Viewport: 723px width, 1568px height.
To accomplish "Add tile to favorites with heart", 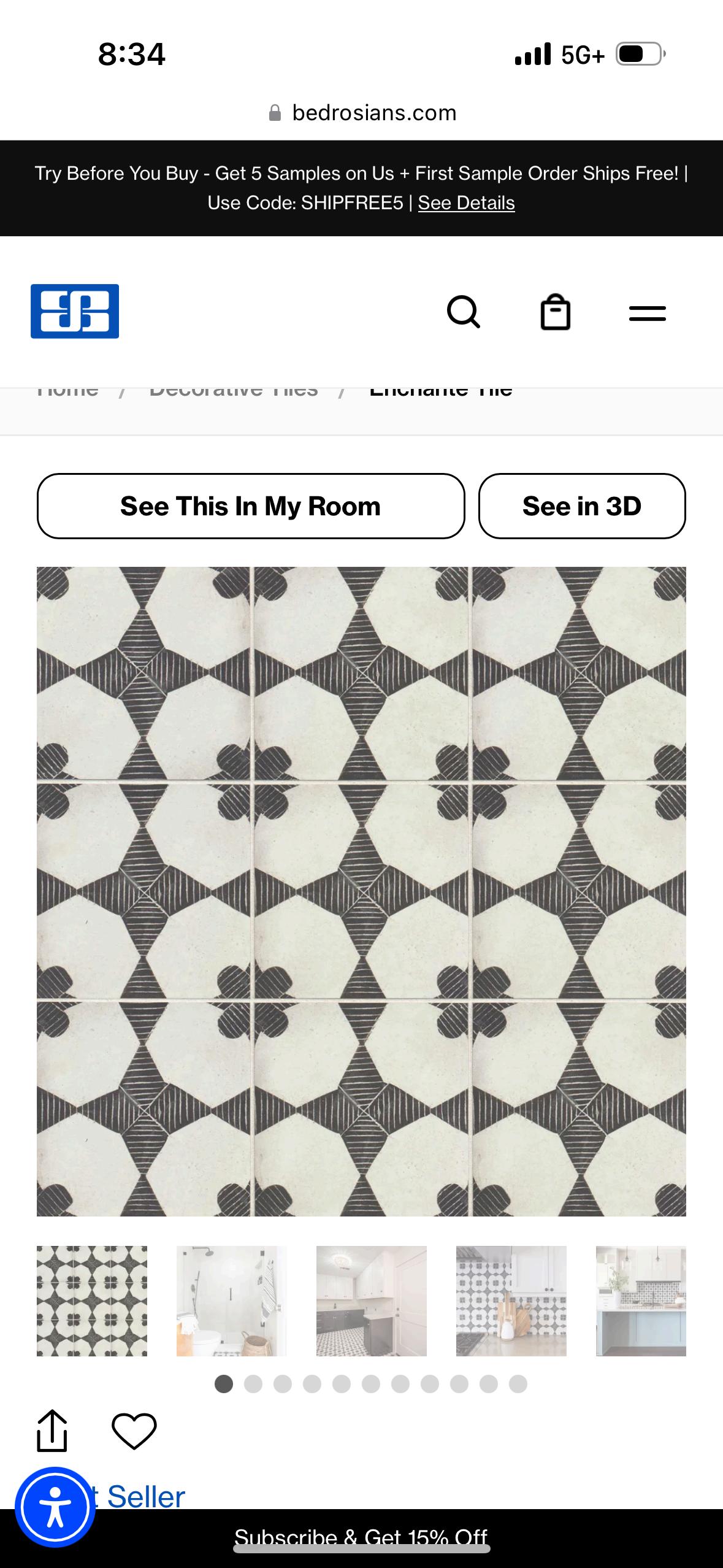I will click(134, 1431).
